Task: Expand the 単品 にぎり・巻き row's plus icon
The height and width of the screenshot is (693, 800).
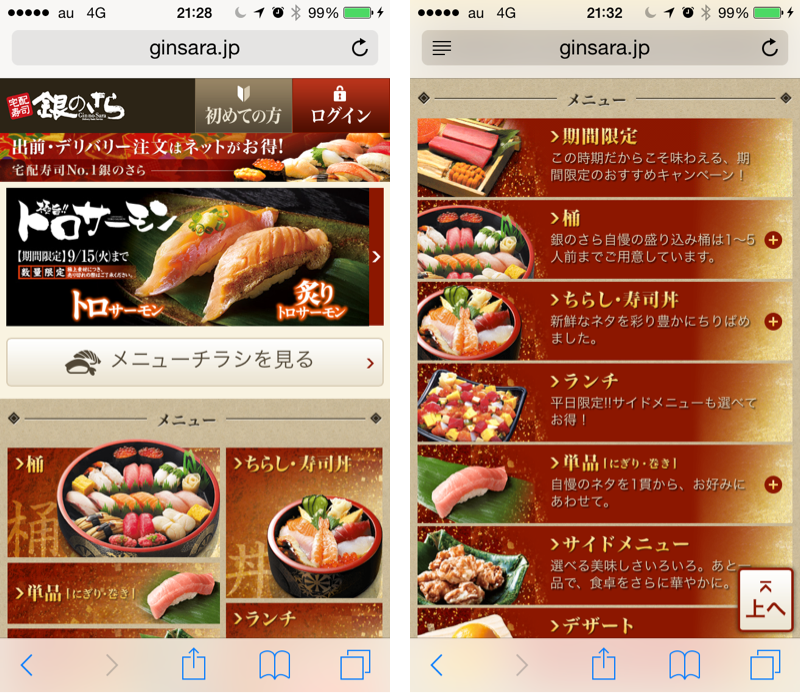Action: click(x=772, y=485)
